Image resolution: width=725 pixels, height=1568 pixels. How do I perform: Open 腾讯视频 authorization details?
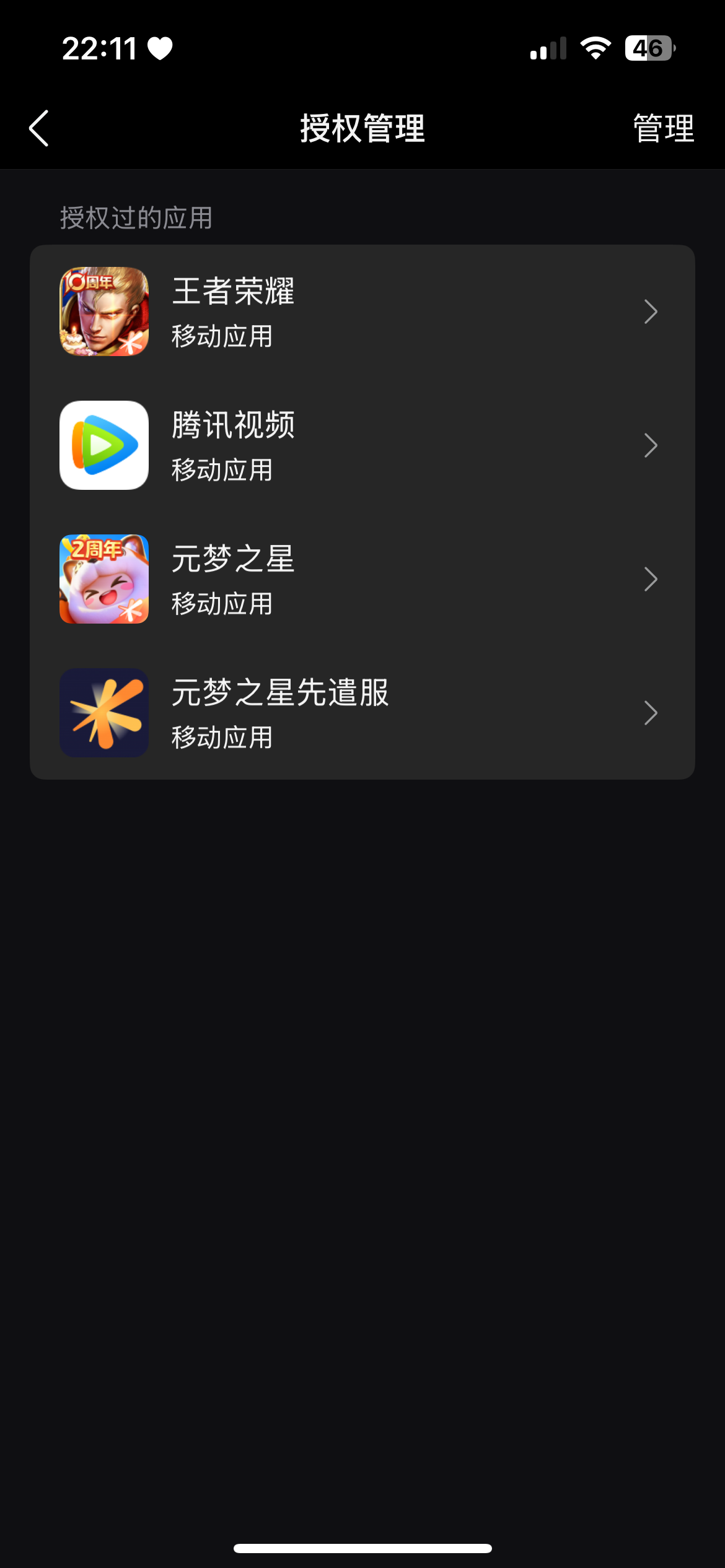[362, 445]
